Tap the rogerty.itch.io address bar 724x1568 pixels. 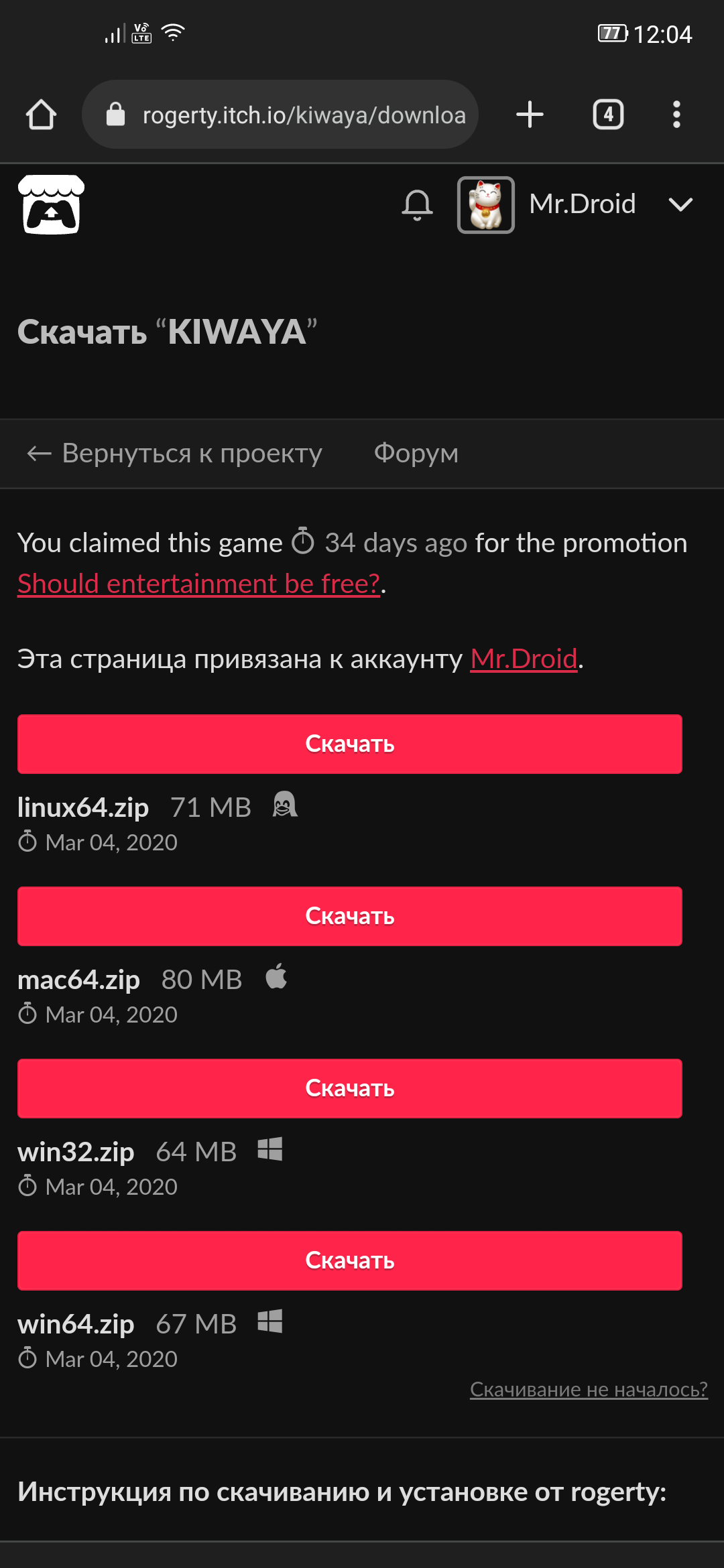click(288, 115)
